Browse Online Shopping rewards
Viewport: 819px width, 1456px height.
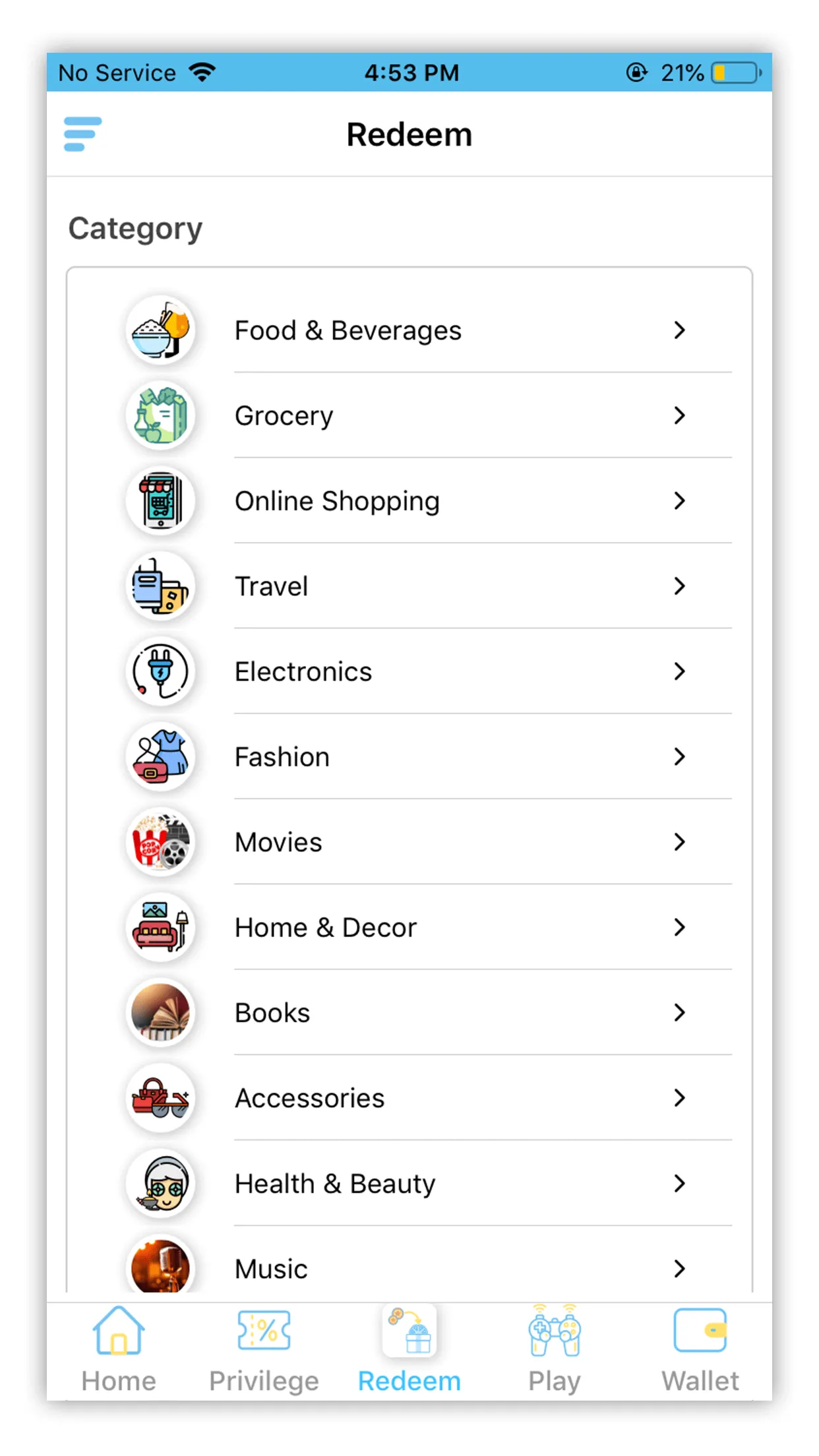coord(409,501)
